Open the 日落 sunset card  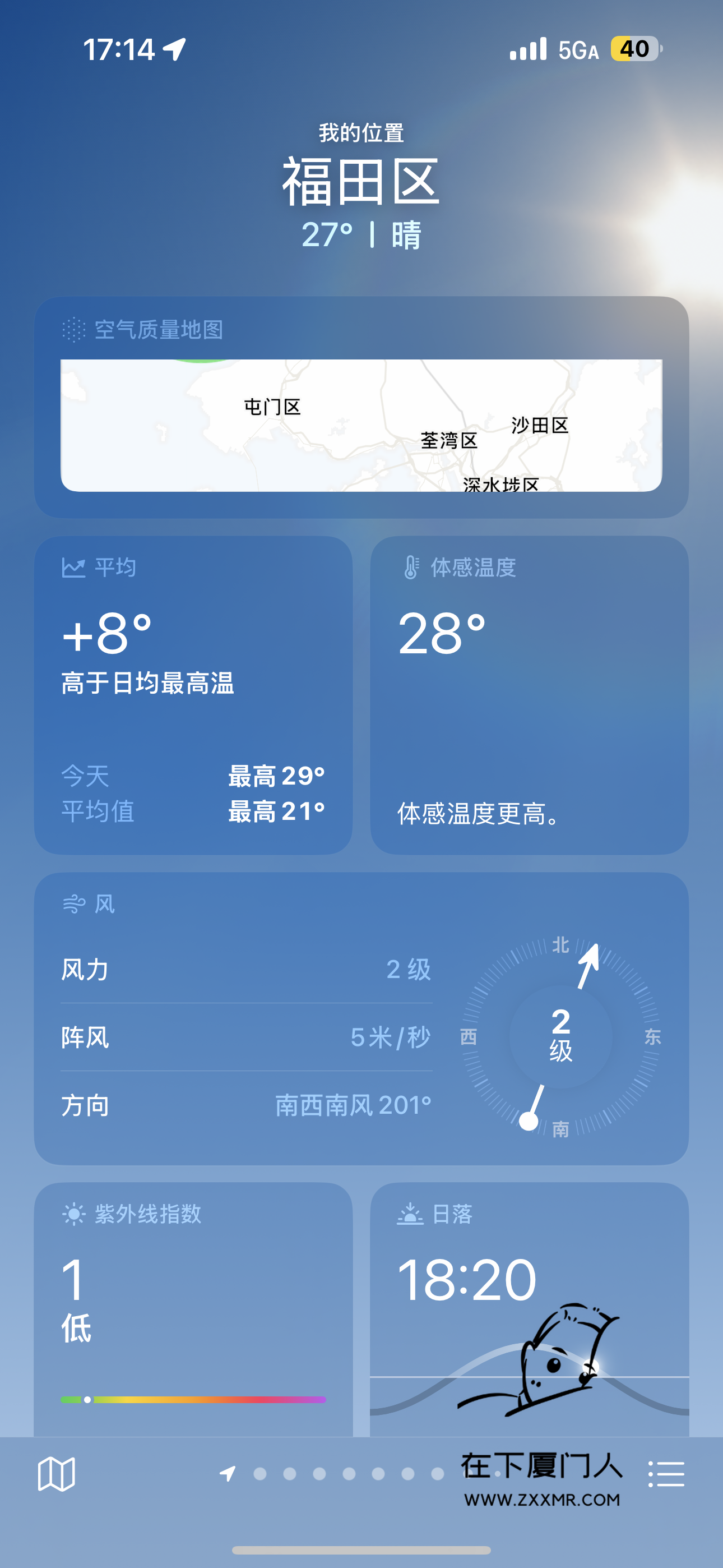click(530, 1309)
